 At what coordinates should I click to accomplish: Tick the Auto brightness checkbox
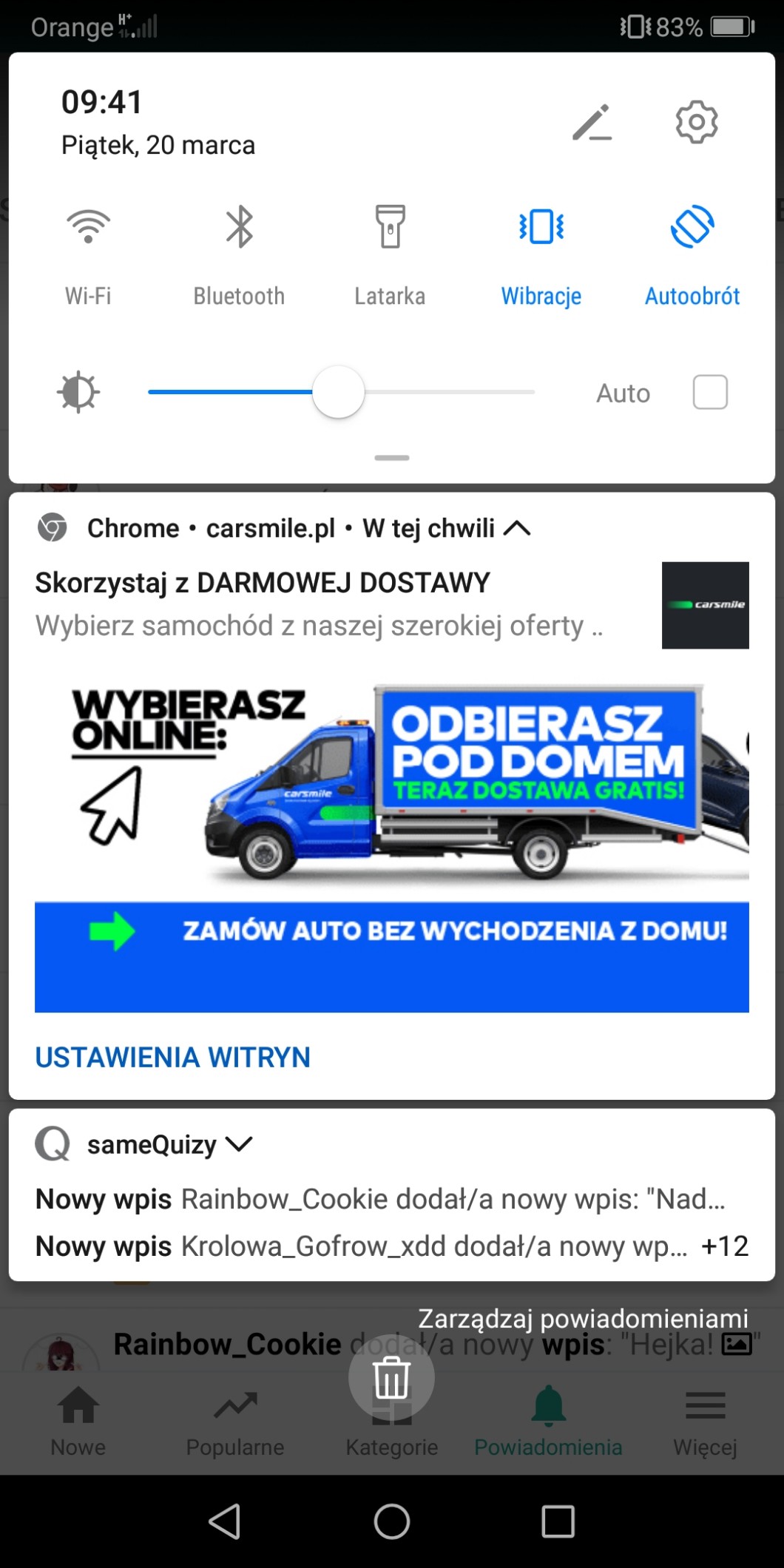(710, 392)
